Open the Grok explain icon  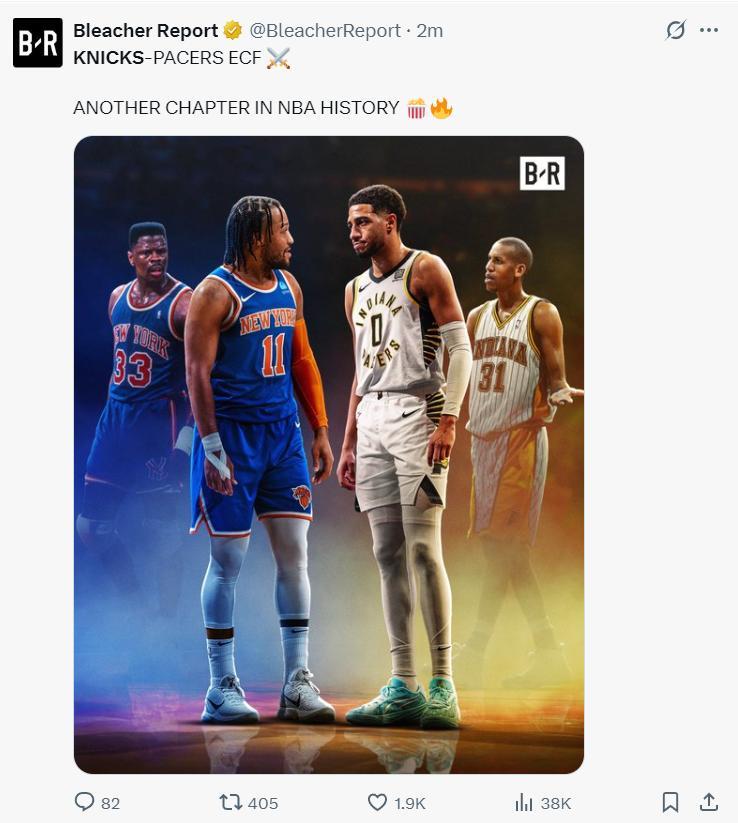(x=676, y=30)
